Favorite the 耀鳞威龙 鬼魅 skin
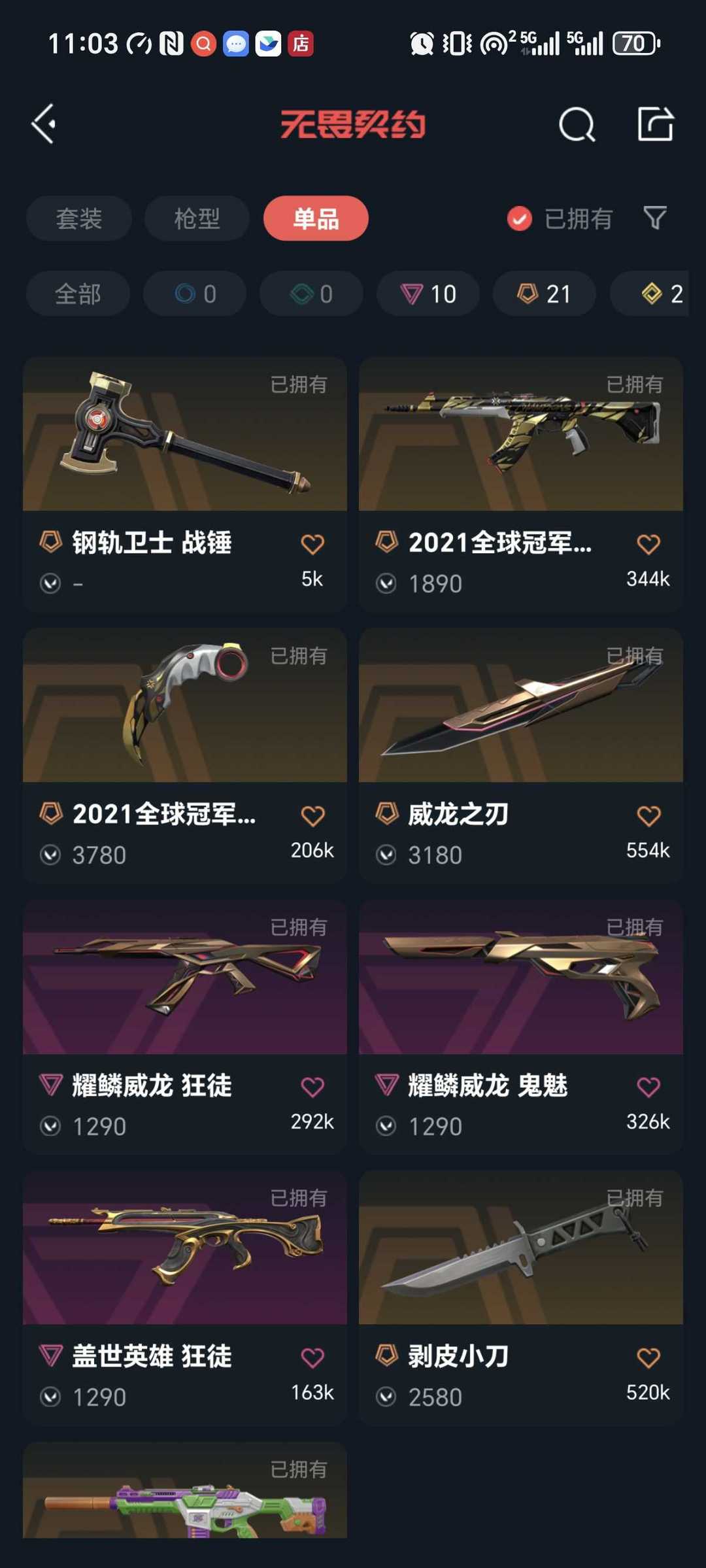 (x=648, y=1087)
